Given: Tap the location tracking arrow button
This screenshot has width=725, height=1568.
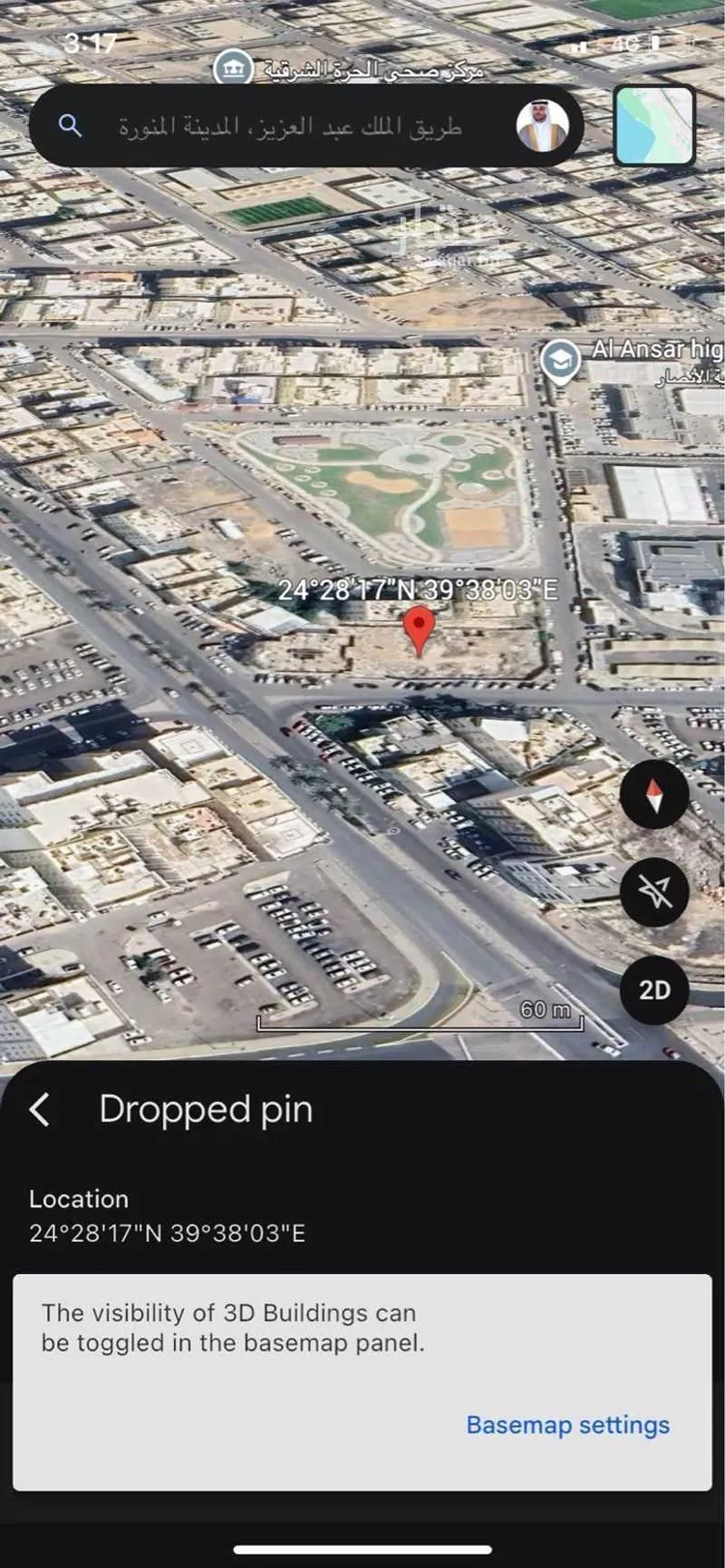Looking at the screenshot, I should pos(654,892).
